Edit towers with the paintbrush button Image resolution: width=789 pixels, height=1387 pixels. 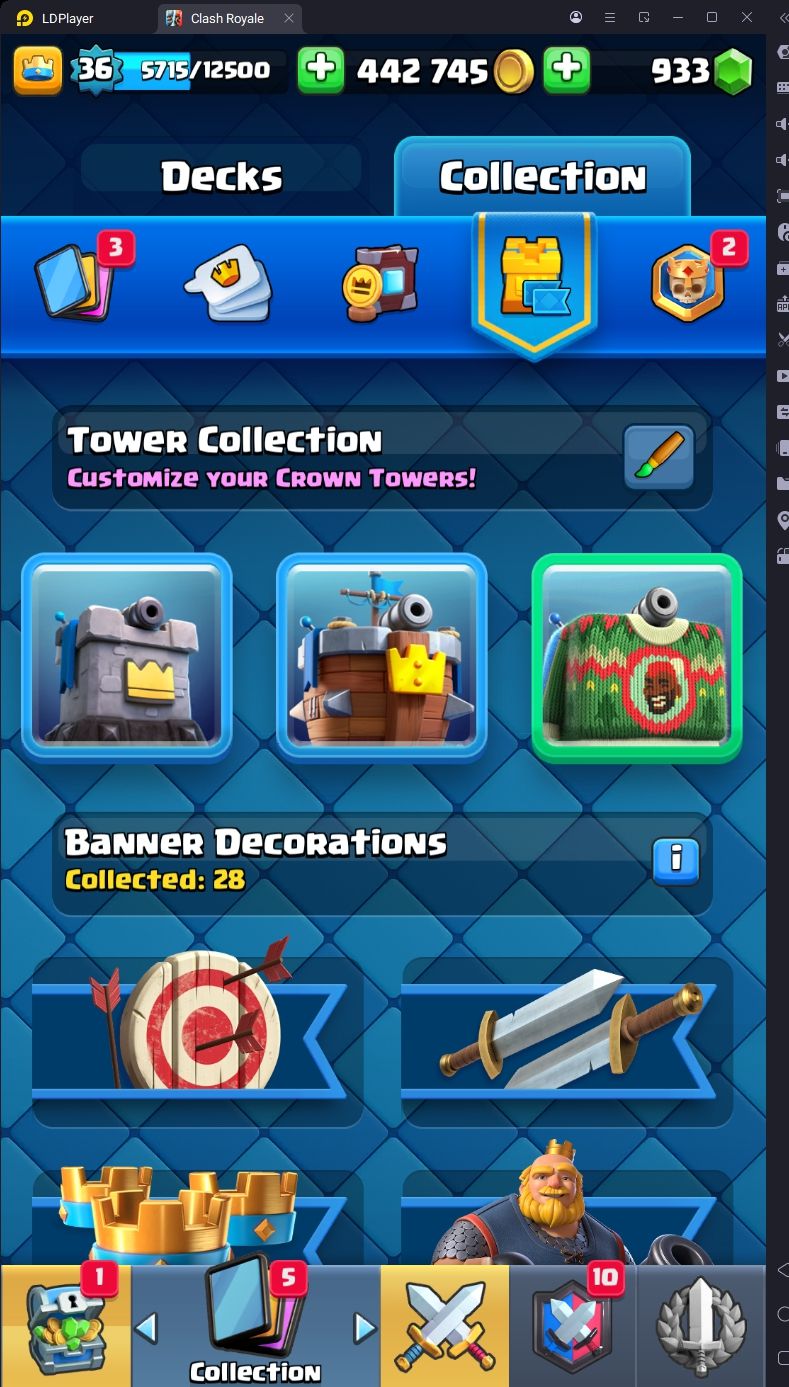(658, 458)
